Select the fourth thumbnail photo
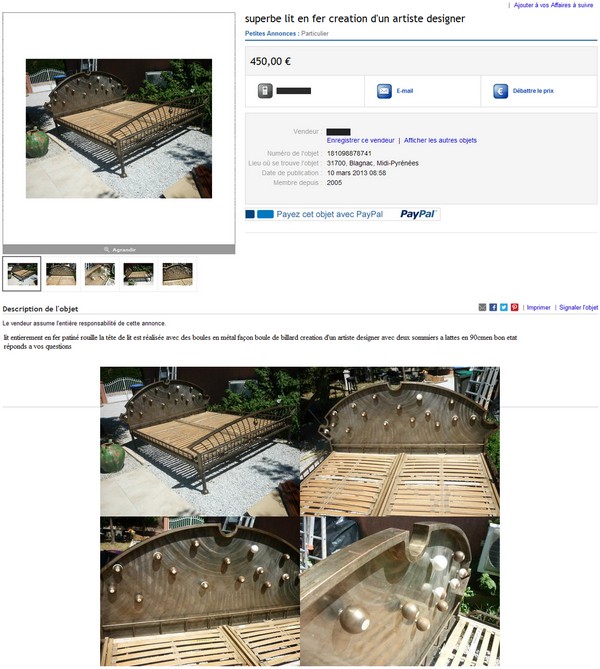 138,273
